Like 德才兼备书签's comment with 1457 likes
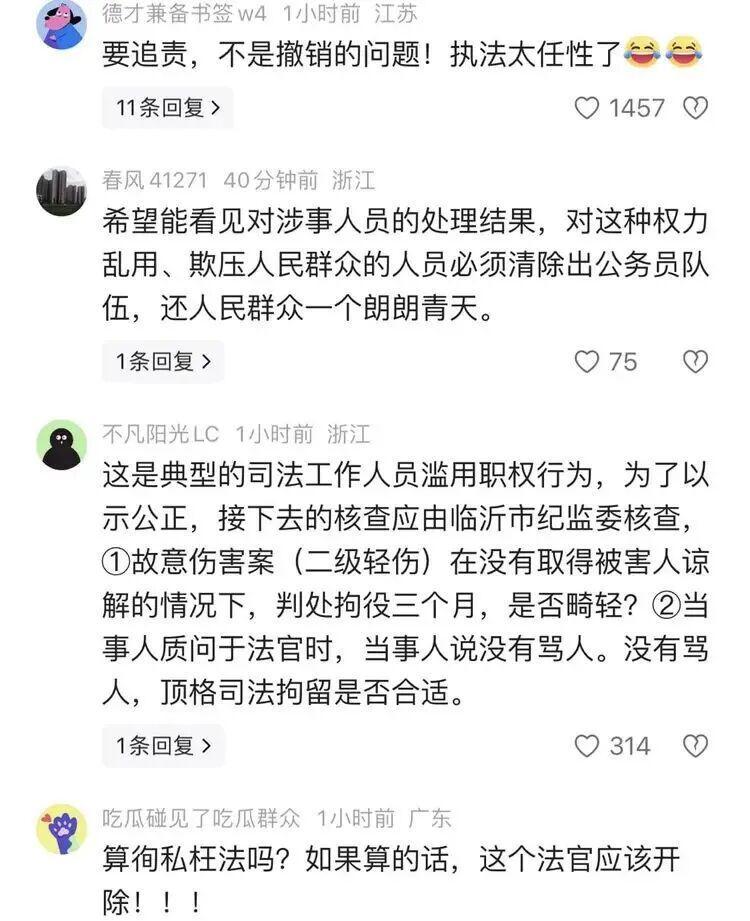 click(x=587, y=108)
